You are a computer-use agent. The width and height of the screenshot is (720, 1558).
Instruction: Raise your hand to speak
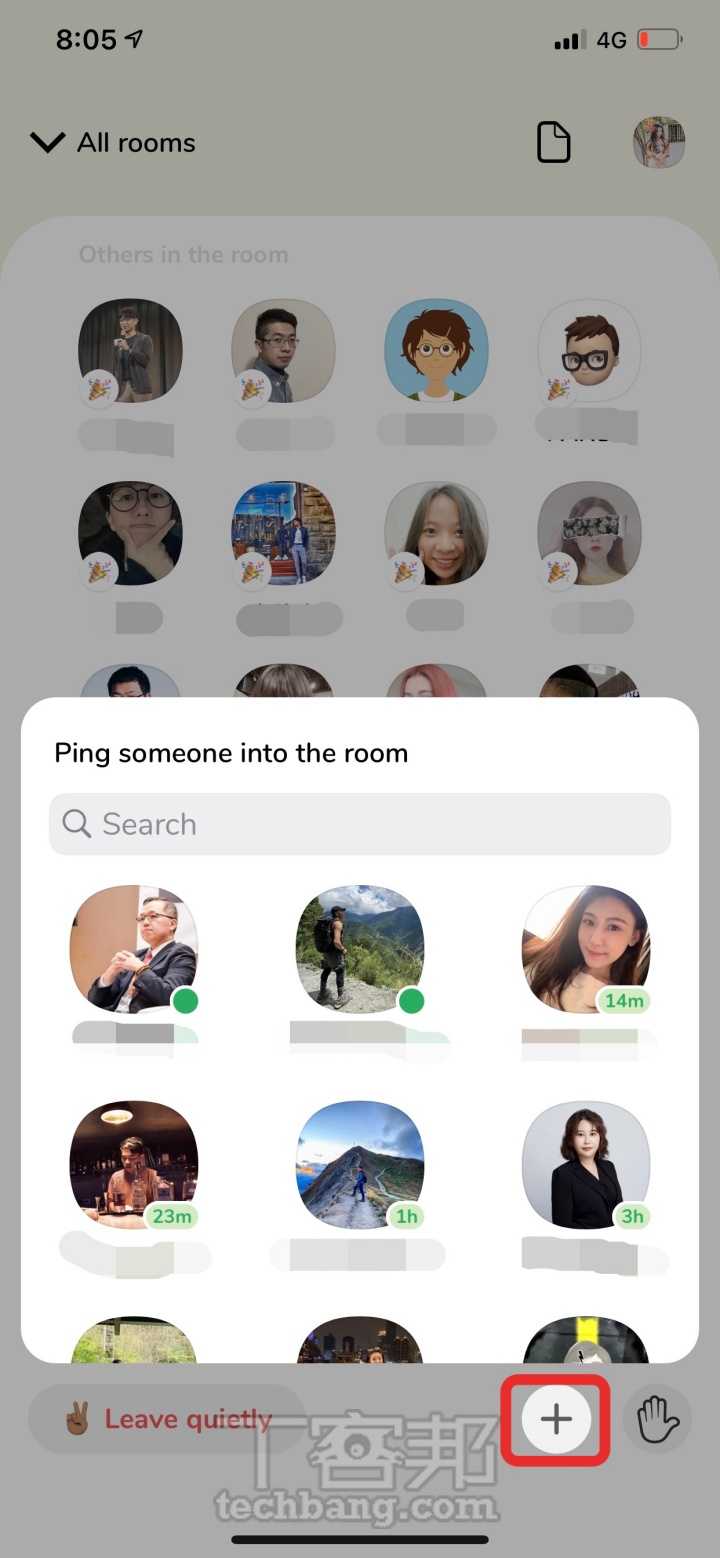(x=657, y=1419)
